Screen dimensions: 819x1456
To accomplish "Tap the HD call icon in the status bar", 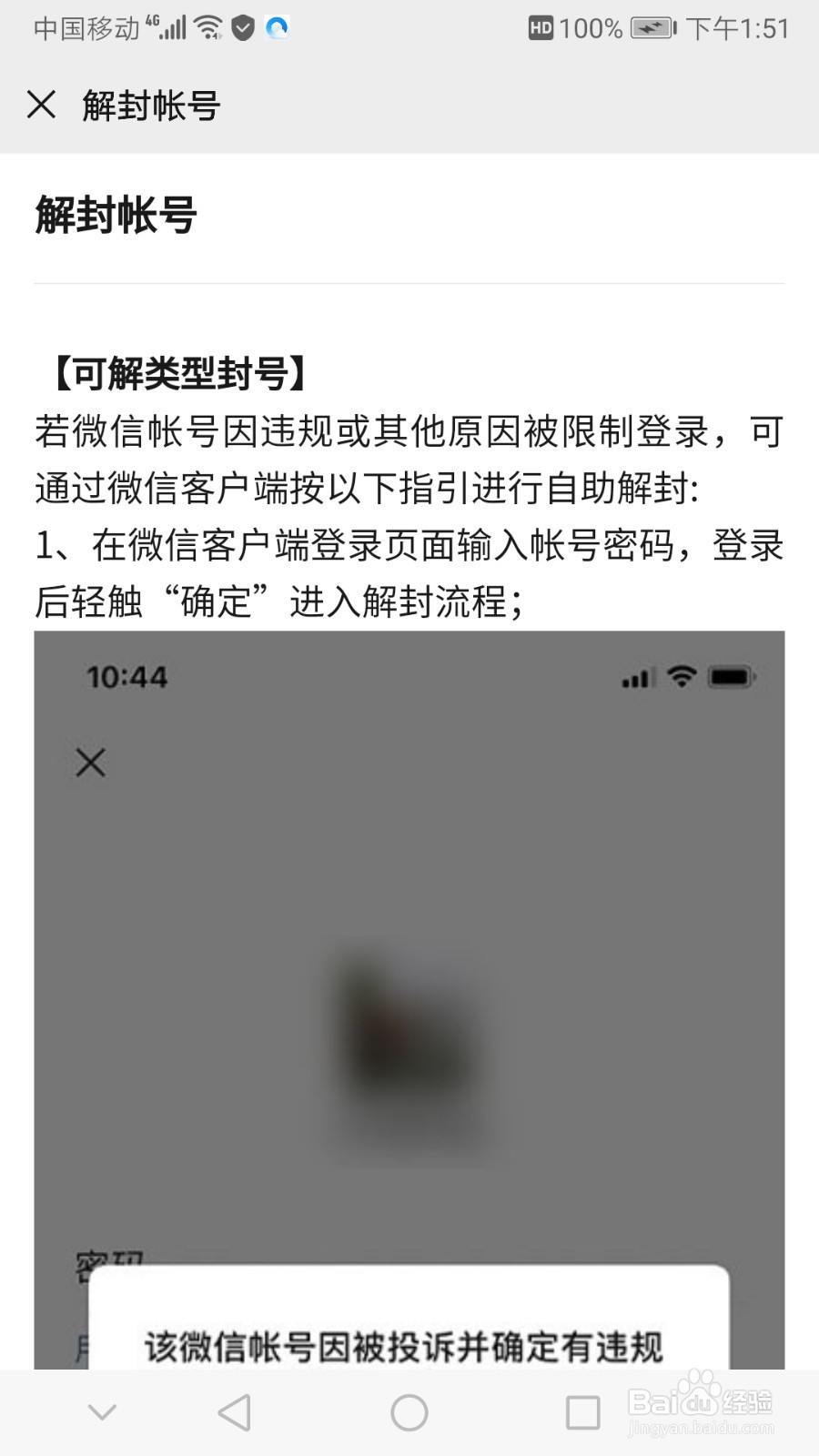I will point(541,28).
